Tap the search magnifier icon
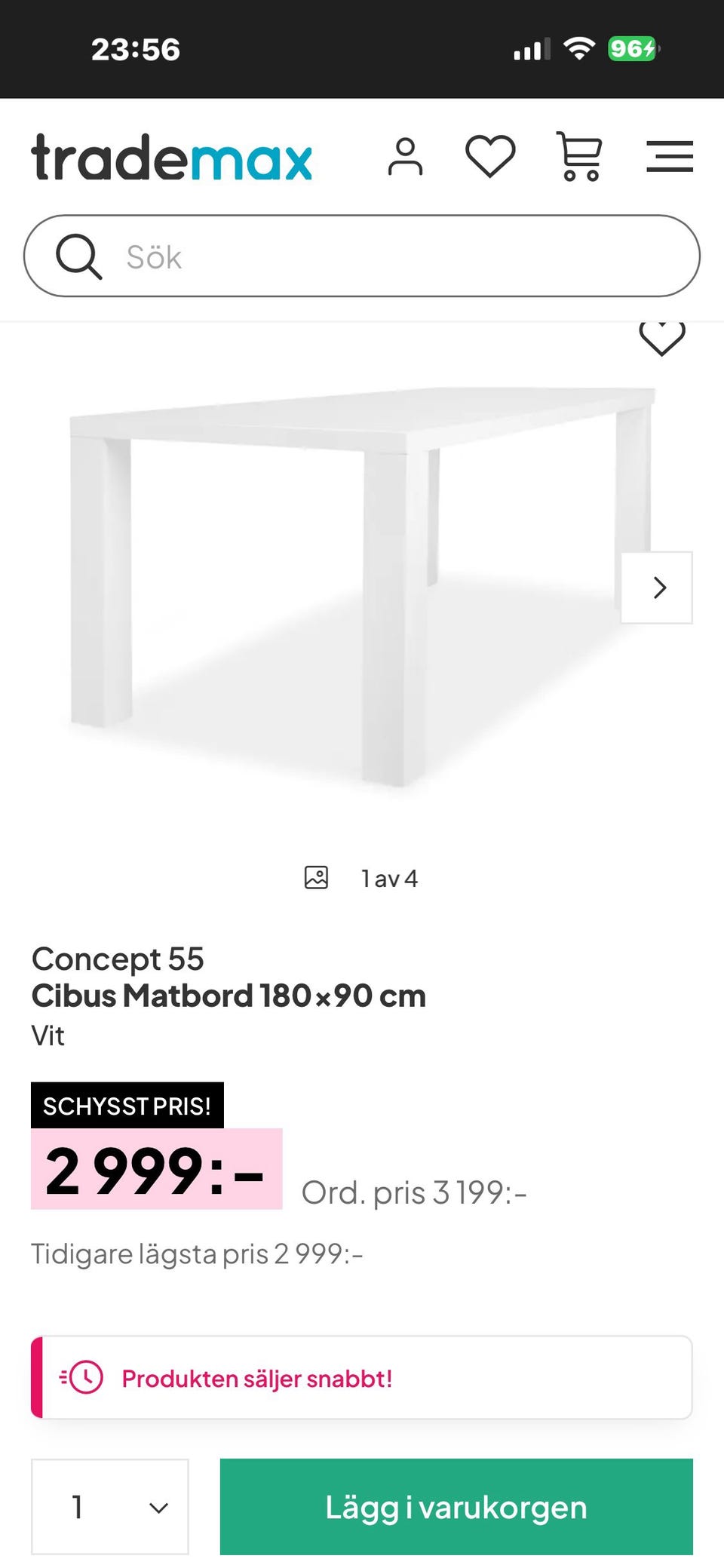This screenshot has width=724, height=1568. [x=81, y=256]
